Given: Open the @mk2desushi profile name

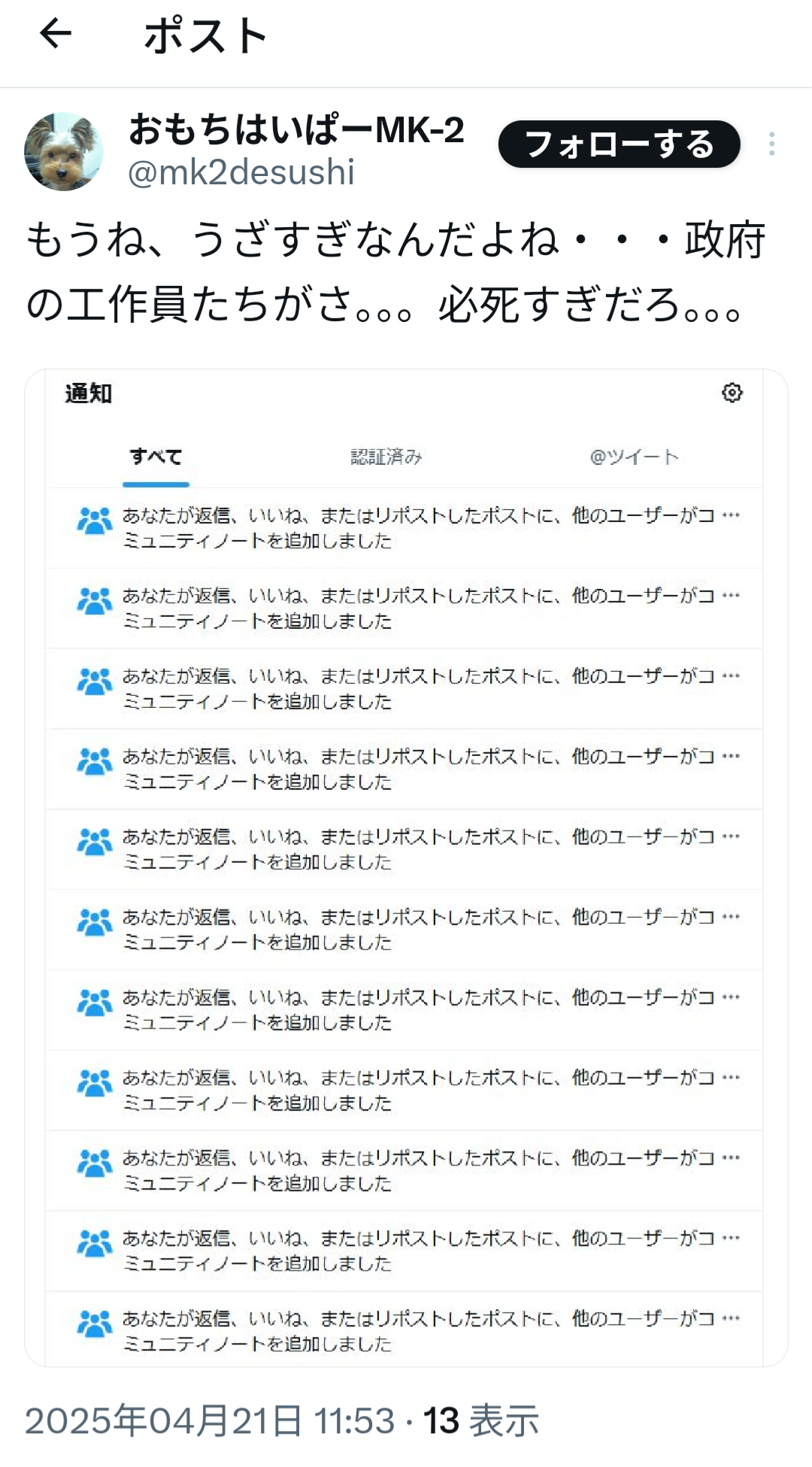Looking at the screenshot, I should coord(241,172).
